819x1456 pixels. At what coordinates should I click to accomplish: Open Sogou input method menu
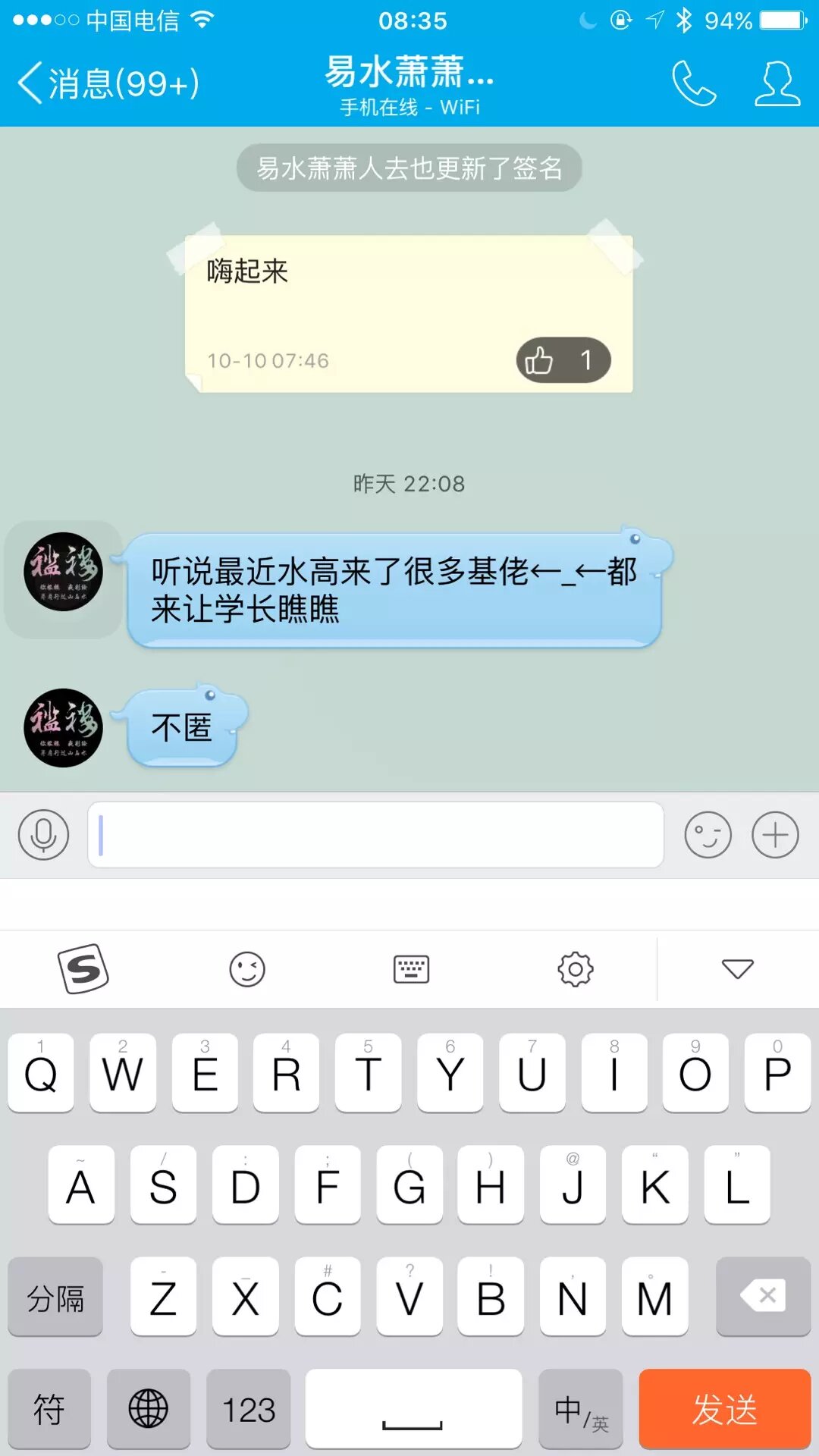[83, 968]
